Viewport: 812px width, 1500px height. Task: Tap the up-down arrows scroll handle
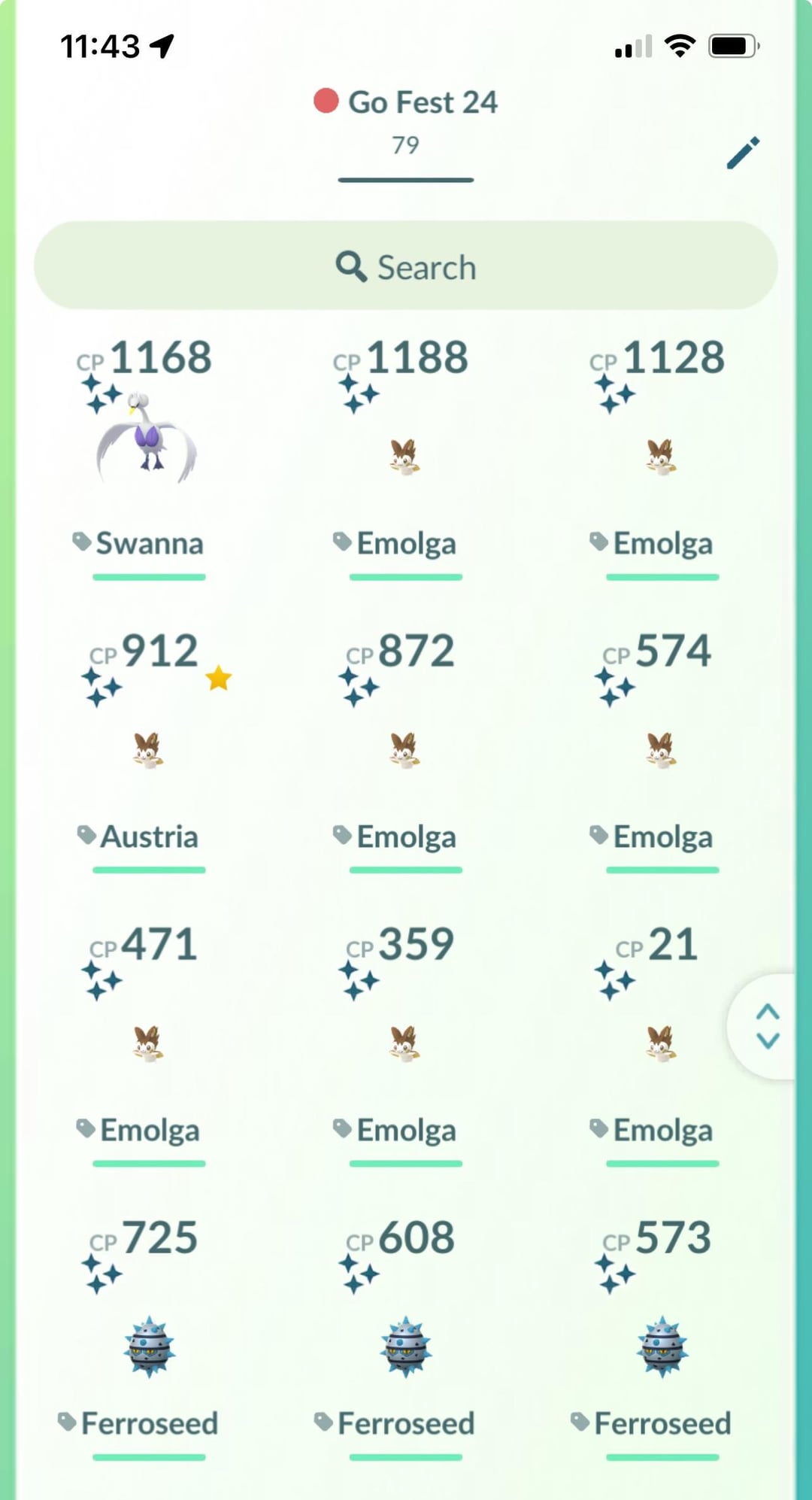[767, 1026]
